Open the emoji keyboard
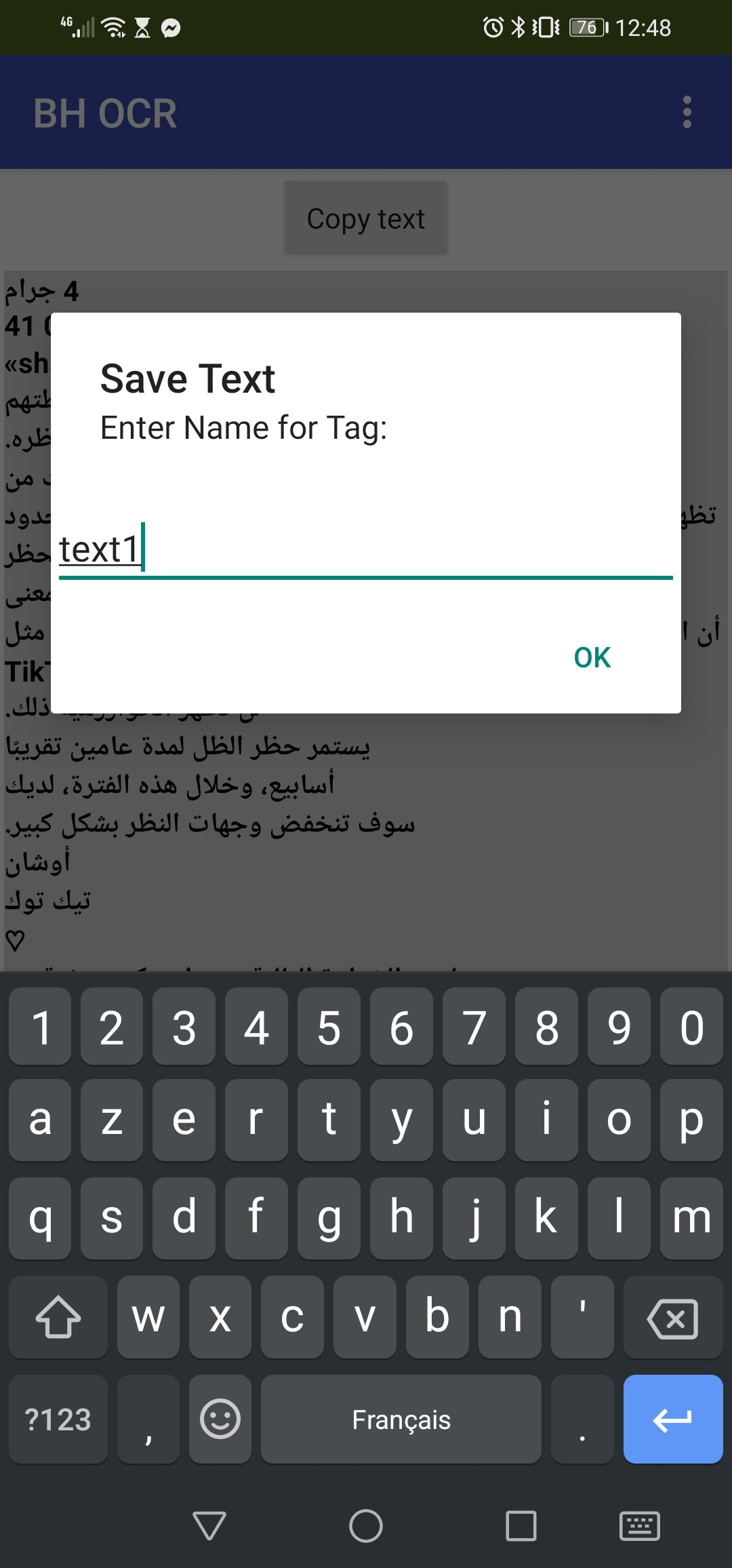The image size is (732, 1568). pos(220,1419)
